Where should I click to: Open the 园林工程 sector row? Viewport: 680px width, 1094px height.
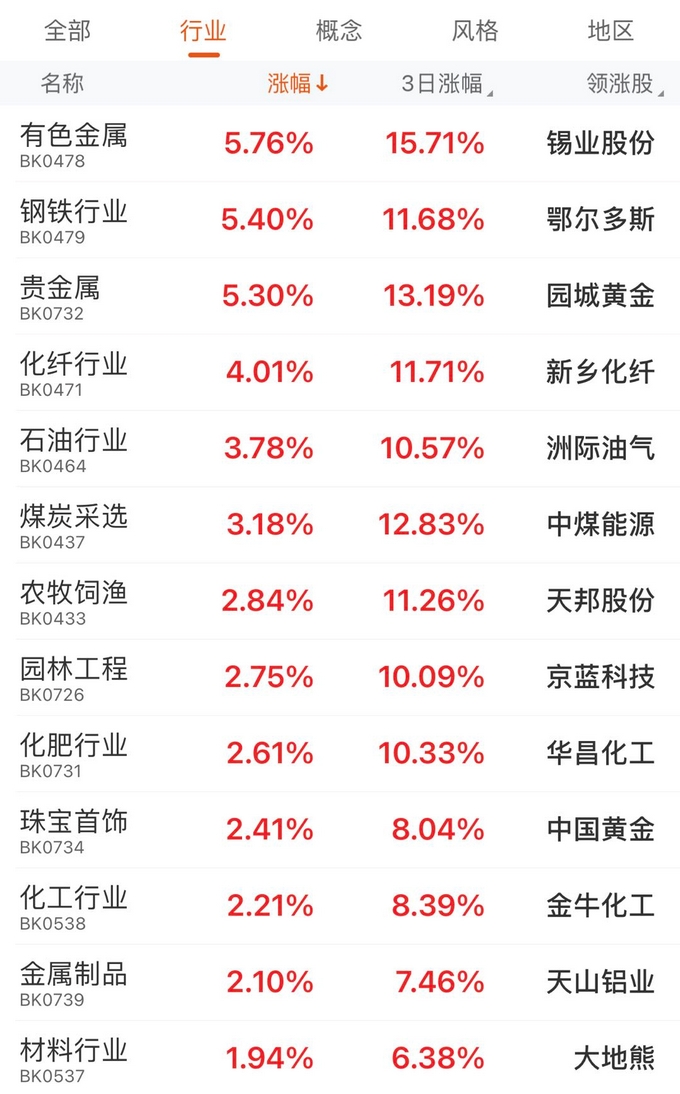click(x=340, y=677)
